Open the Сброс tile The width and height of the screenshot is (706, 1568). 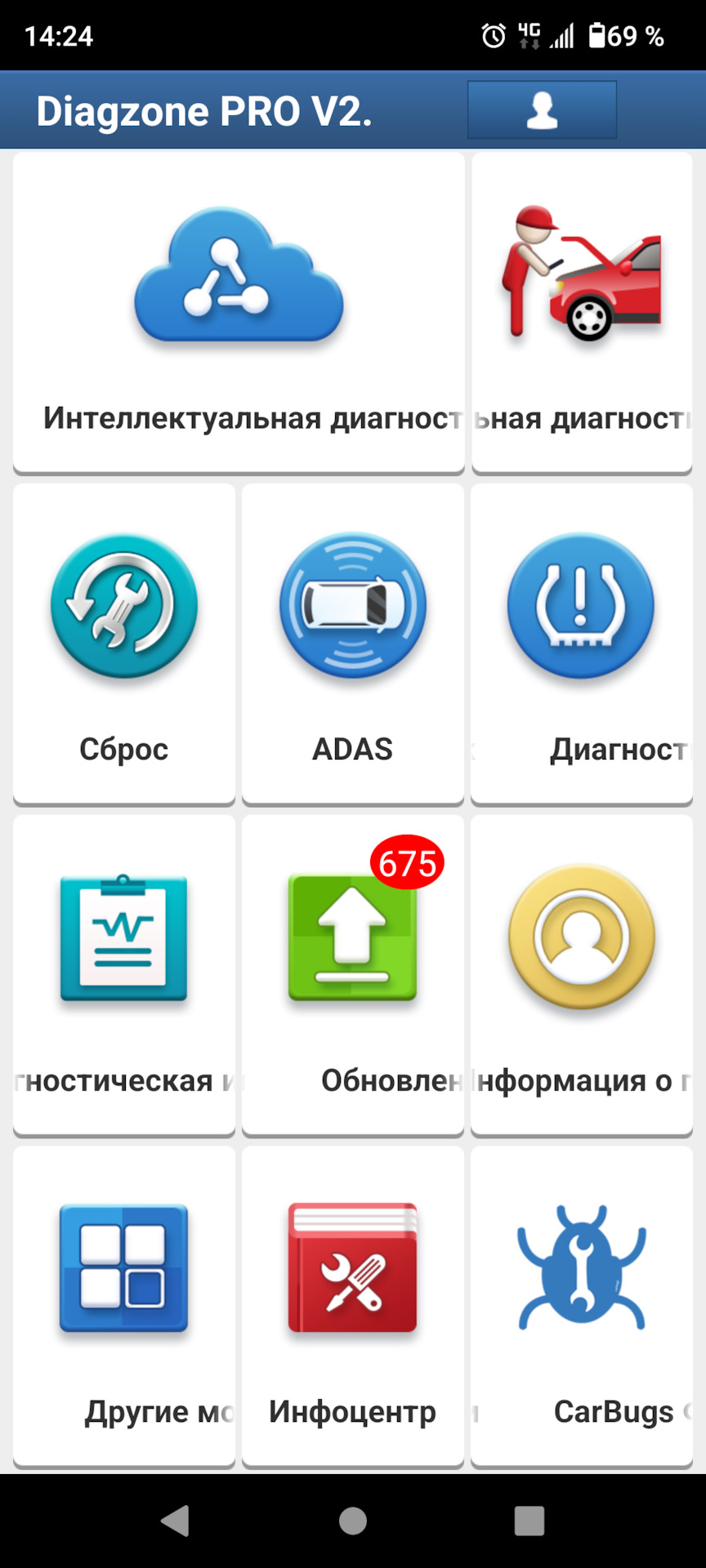tap(124, 644)
